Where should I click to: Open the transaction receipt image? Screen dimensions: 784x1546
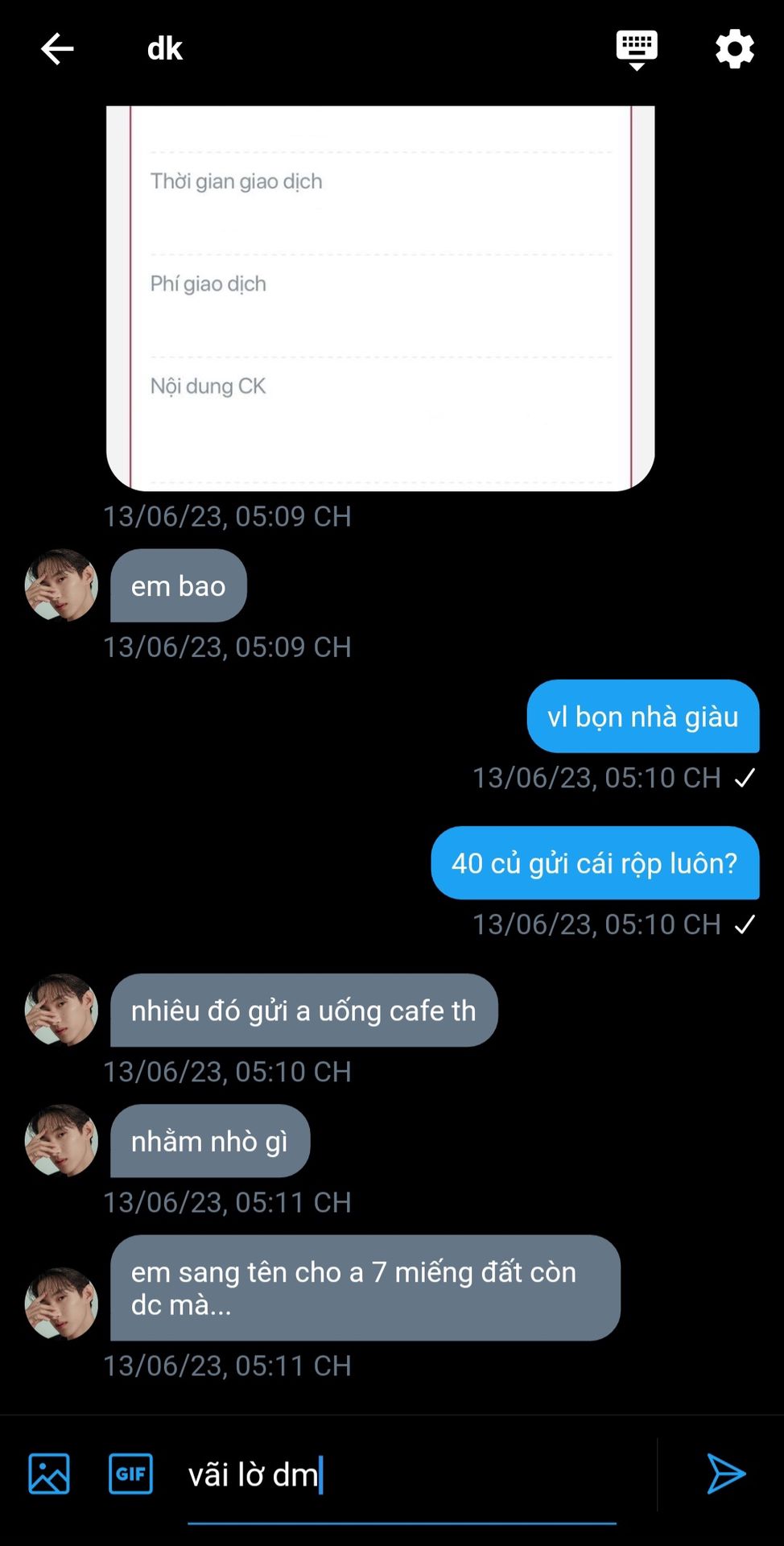[x=380, y=298]
